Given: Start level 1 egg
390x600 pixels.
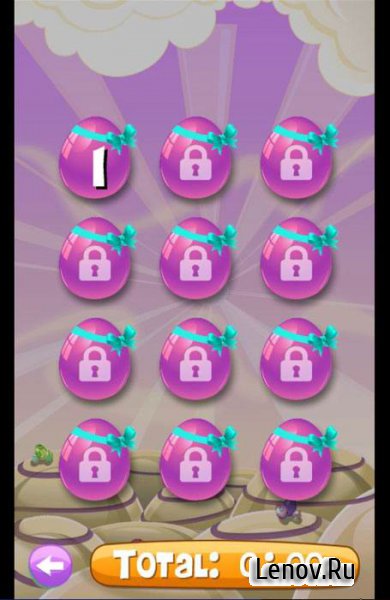Looking at the screenshot, I should 96,158.
